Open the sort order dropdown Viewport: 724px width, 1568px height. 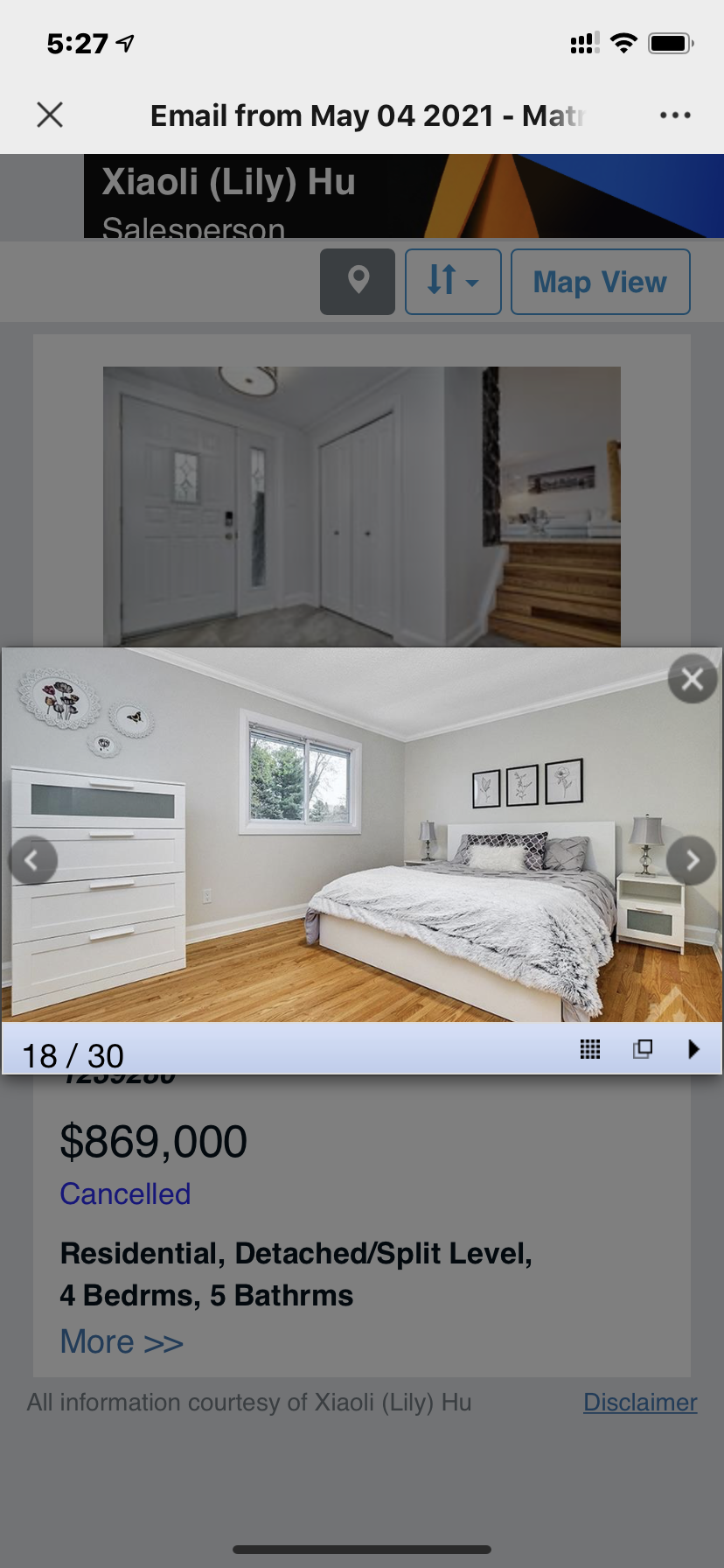[x=453, y=281]
